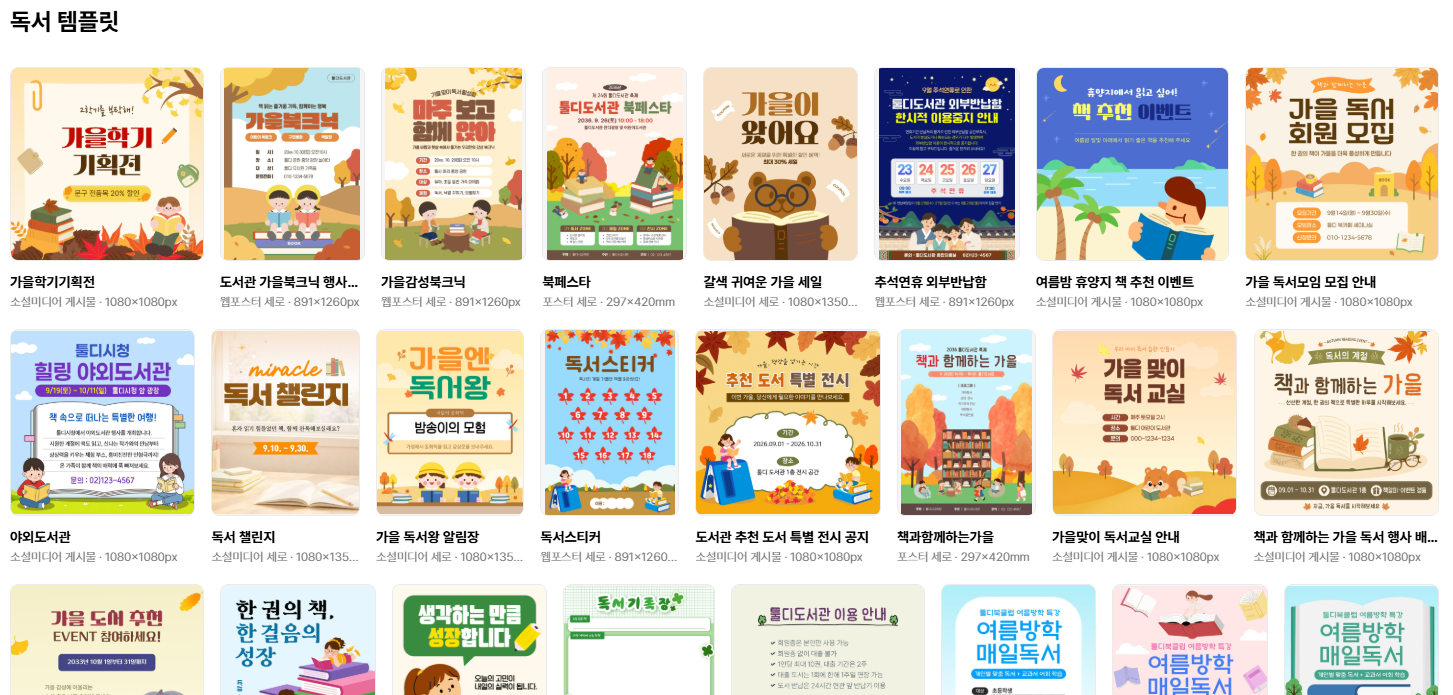Choose the 독서스티커 template
This screenshot has height=695, width=1453.
609,423
